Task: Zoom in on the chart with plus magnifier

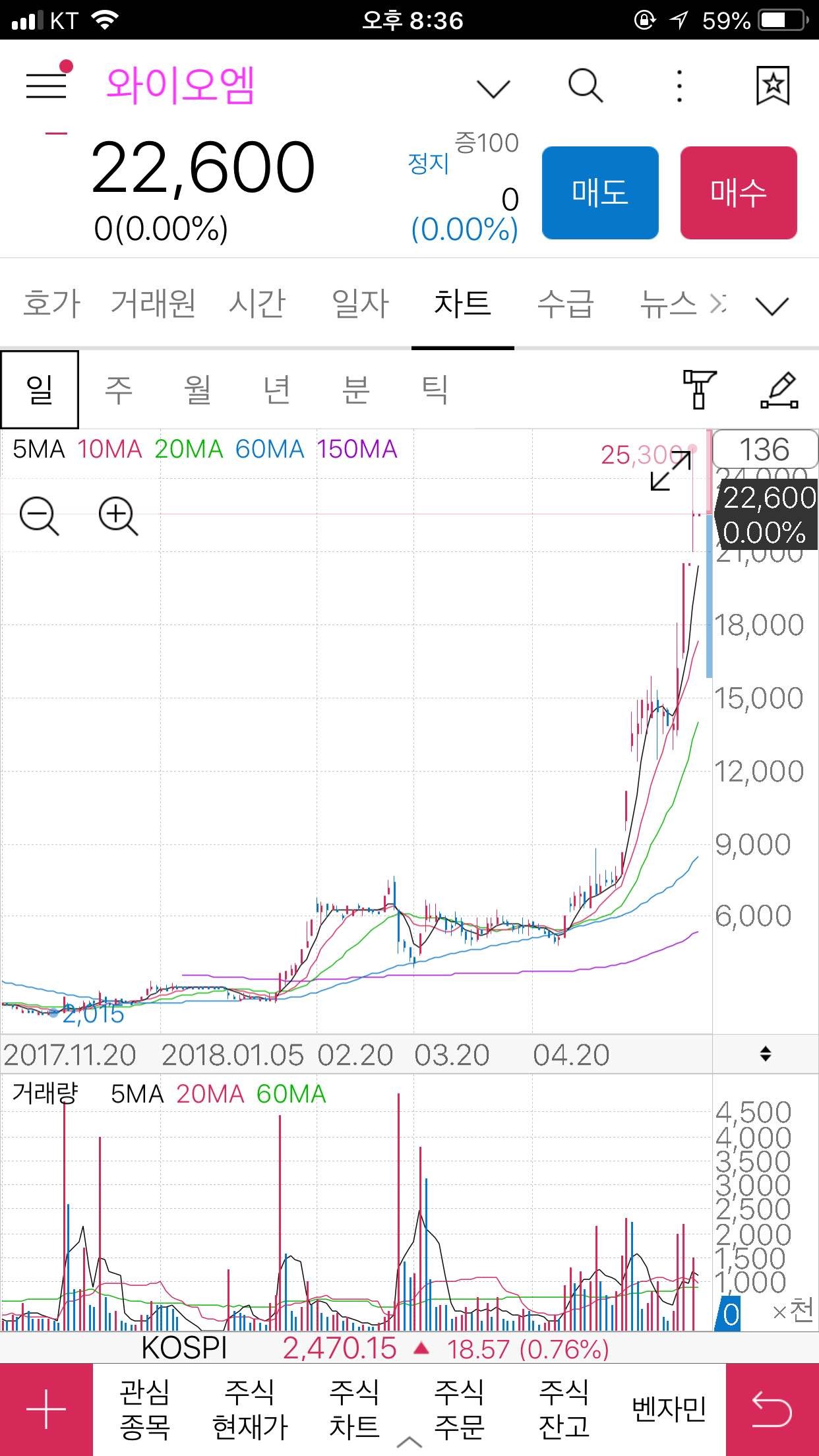Action: (x=117, y=515)
